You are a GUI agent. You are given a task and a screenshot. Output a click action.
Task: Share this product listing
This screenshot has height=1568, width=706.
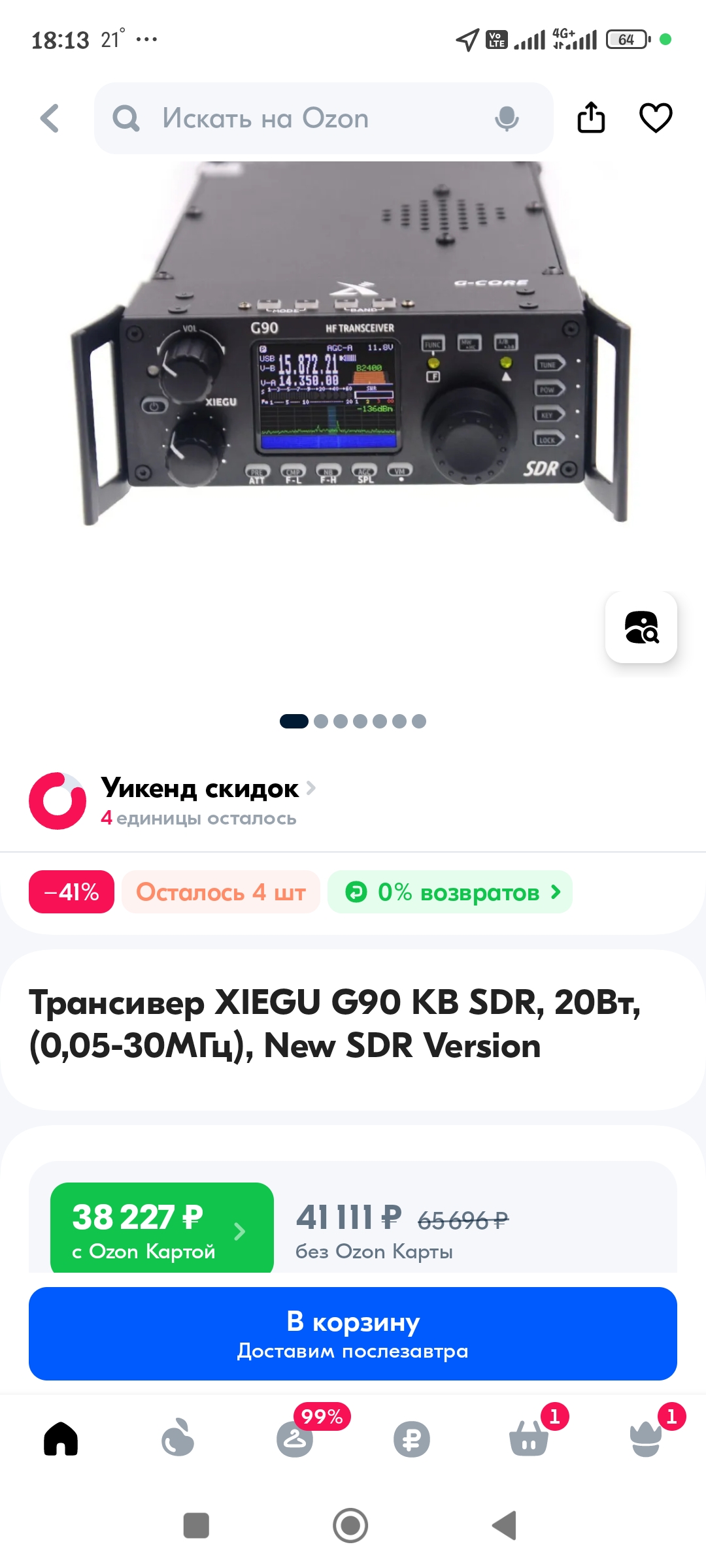click(591, 118)
